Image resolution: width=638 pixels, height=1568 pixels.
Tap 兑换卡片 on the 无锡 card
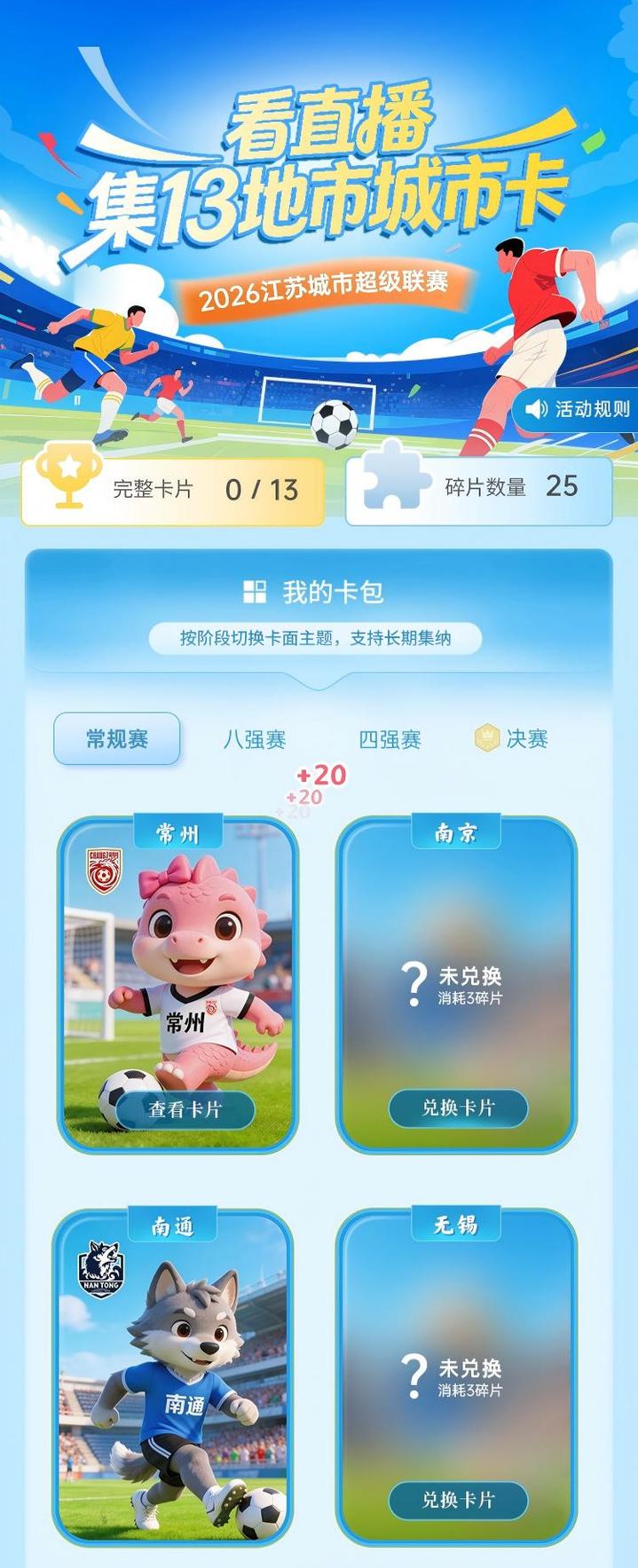[458, 1500]
